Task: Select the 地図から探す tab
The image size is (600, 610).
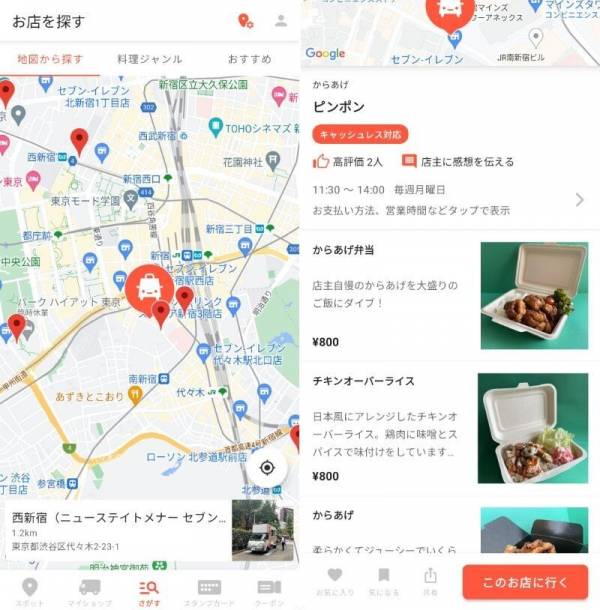Action: (x=50, y=60)
